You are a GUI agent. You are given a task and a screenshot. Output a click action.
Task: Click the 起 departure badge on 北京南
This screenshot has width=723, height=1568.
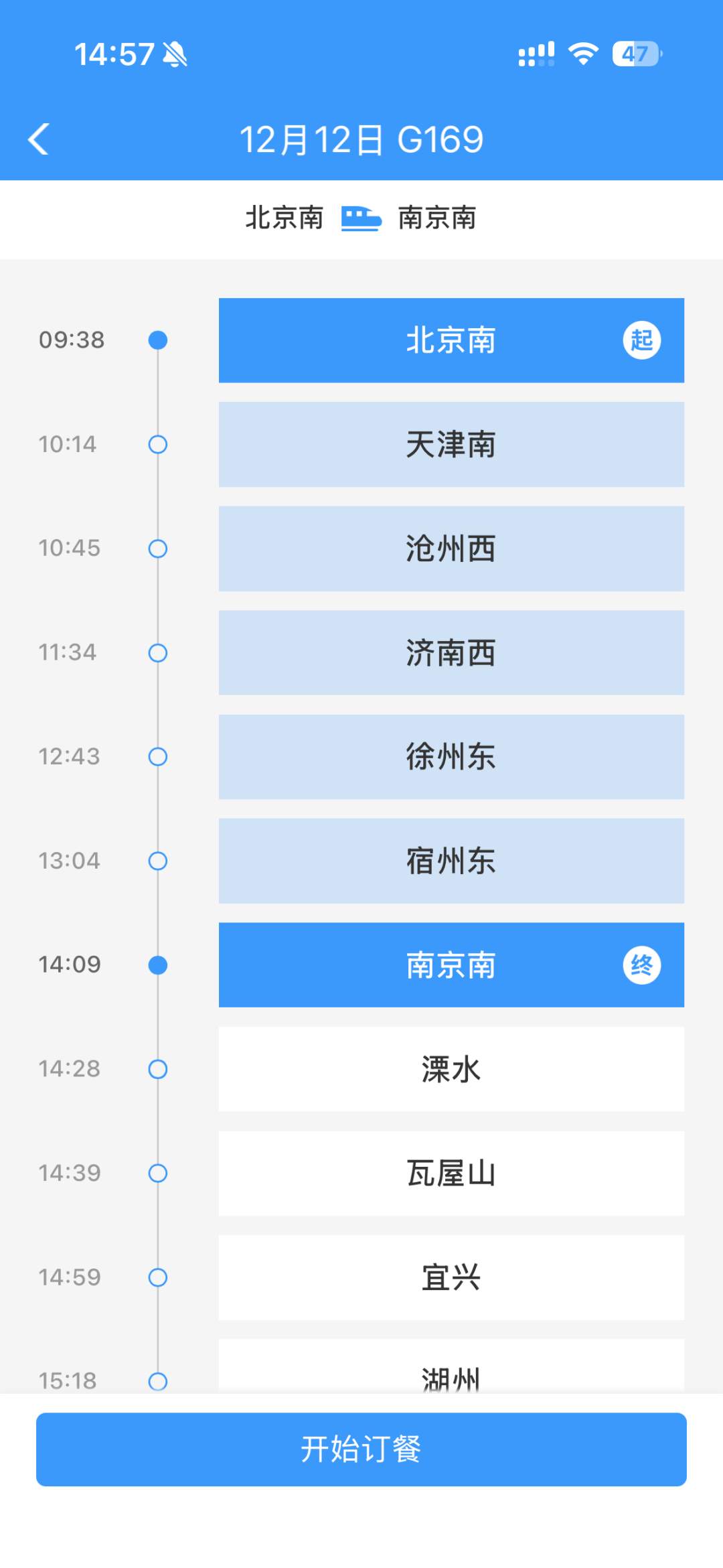coord(640,340)
